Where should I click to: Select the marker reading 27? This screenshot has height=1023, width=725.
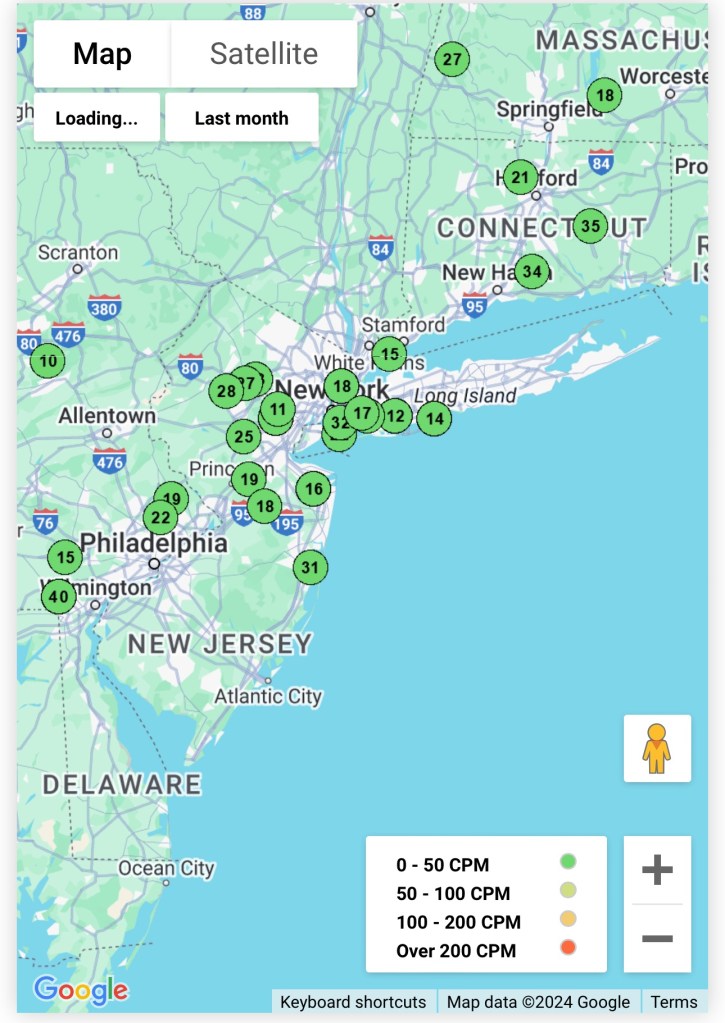[453, 59]
